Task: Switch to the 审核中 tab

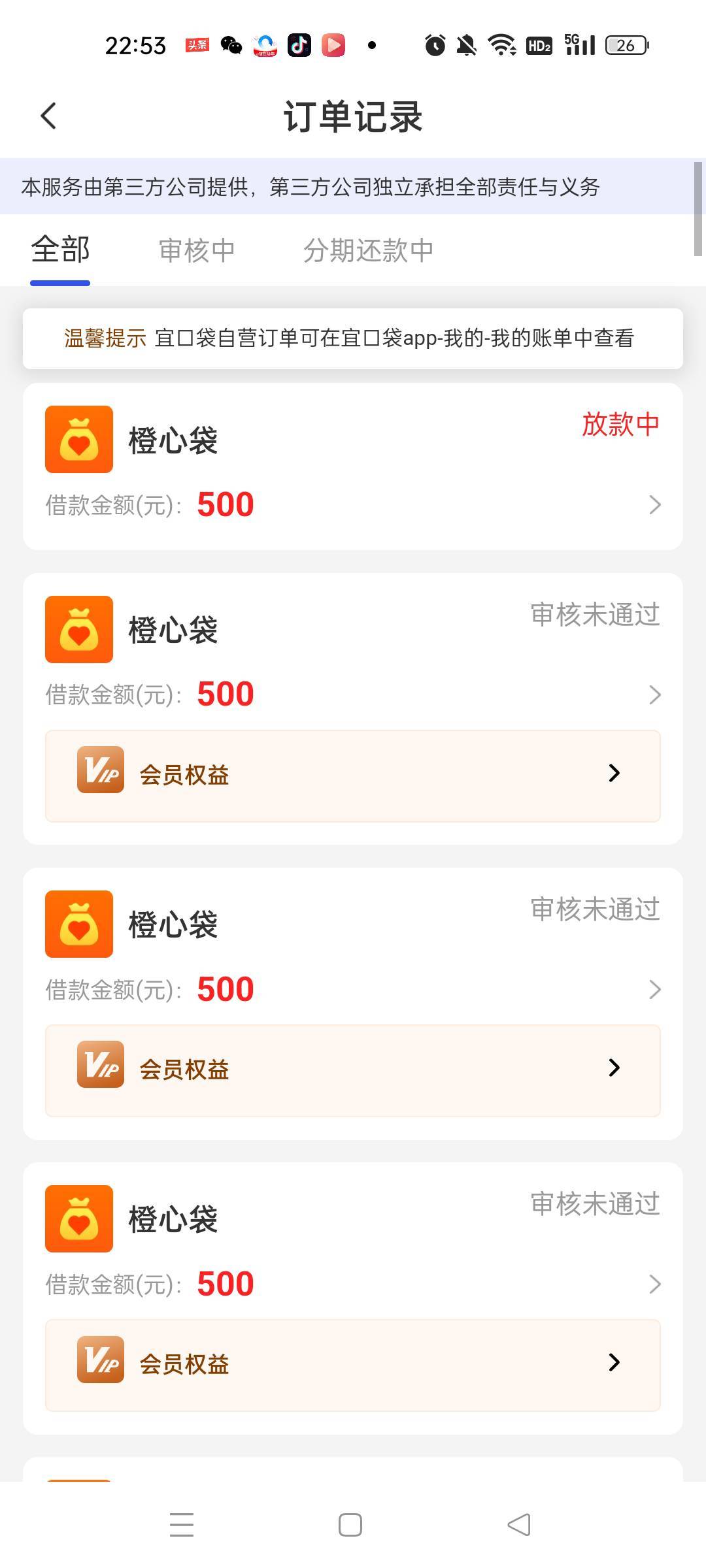Action: [197, 250]
